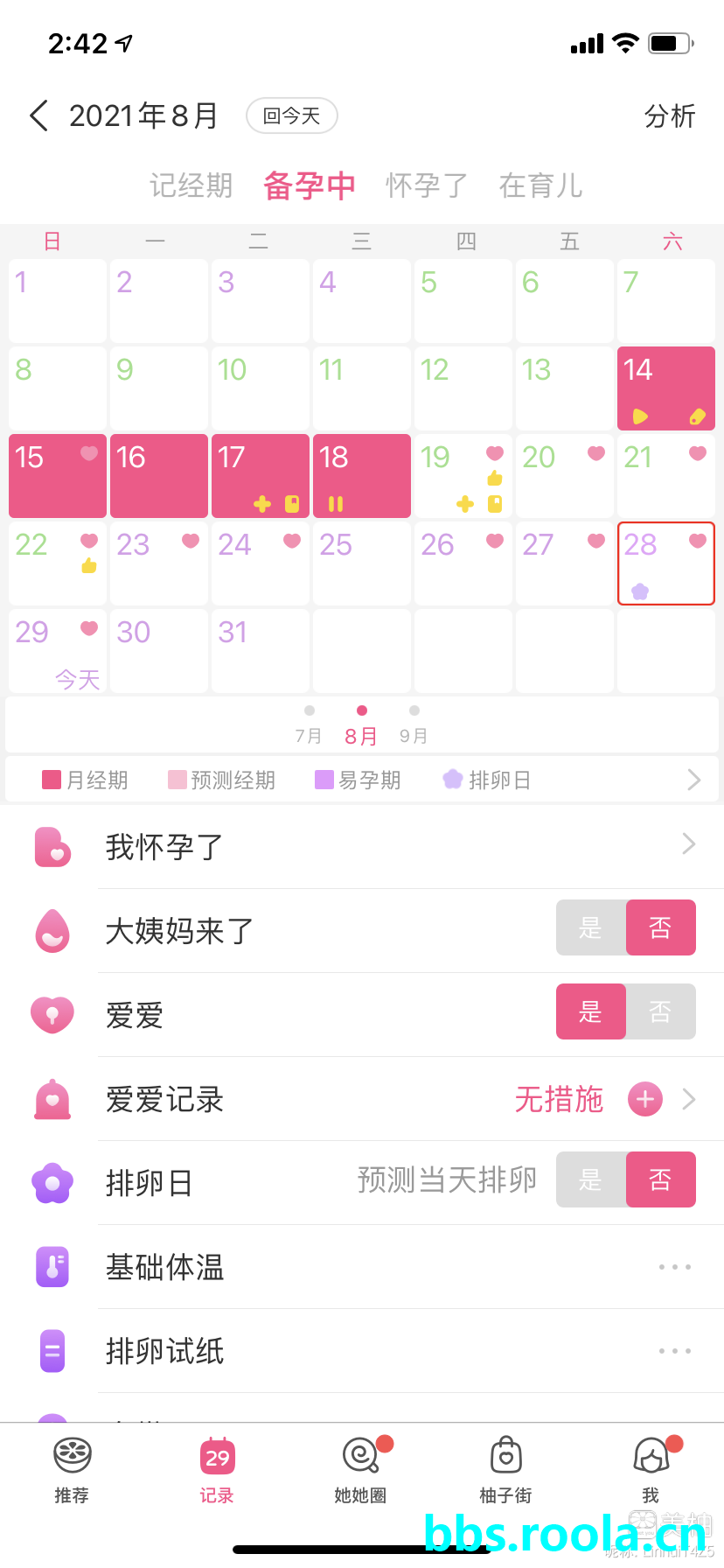
Task: Mark 排卵日 as 是
Action: coord(591,1179)
